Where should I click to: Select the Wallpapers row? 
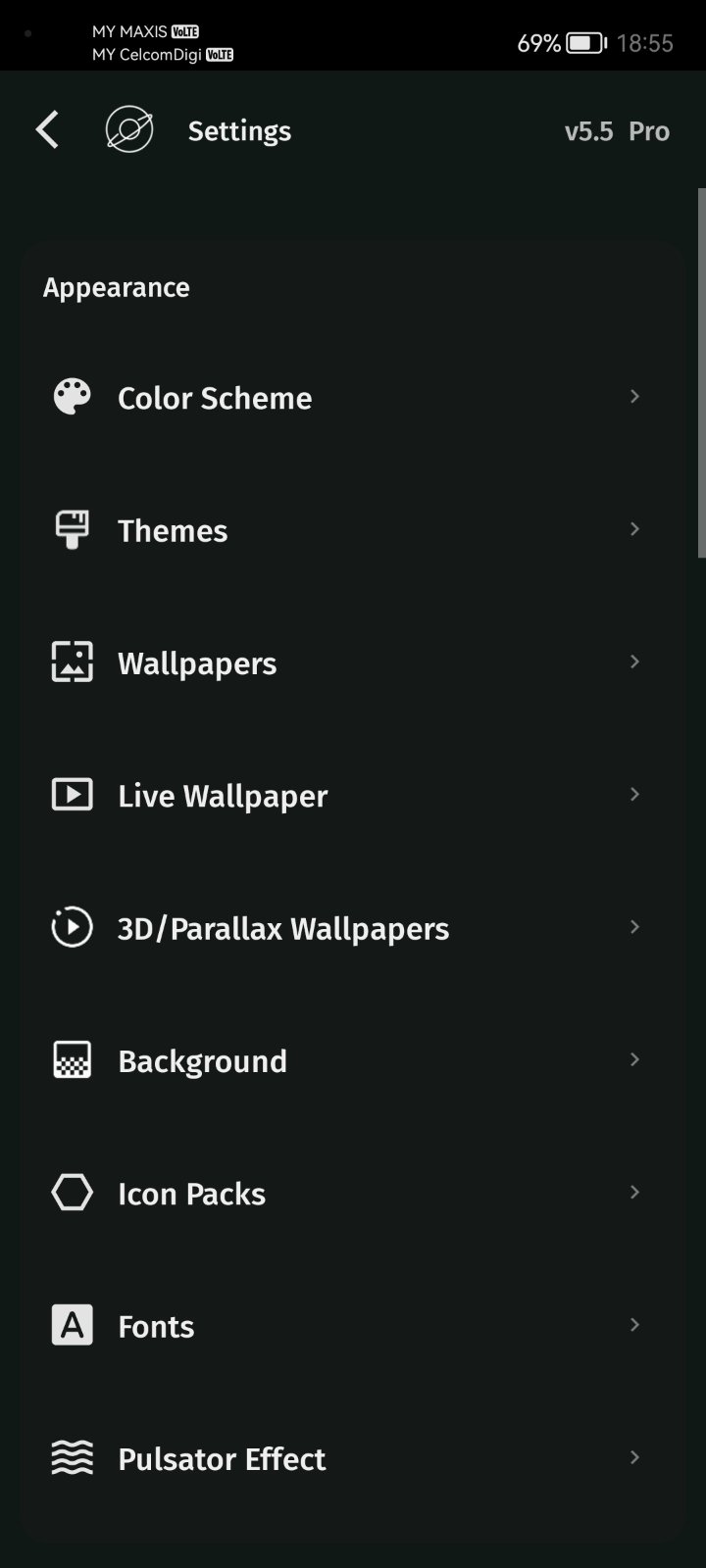pyautogui.click(x=197, y=663)
